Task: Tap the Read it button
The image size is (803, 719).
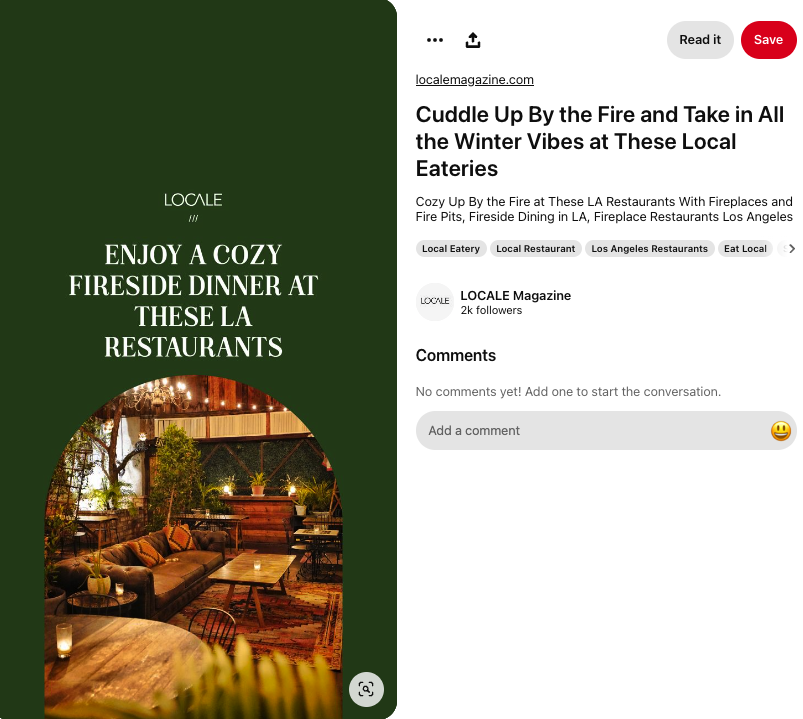Action: (699, 40)
